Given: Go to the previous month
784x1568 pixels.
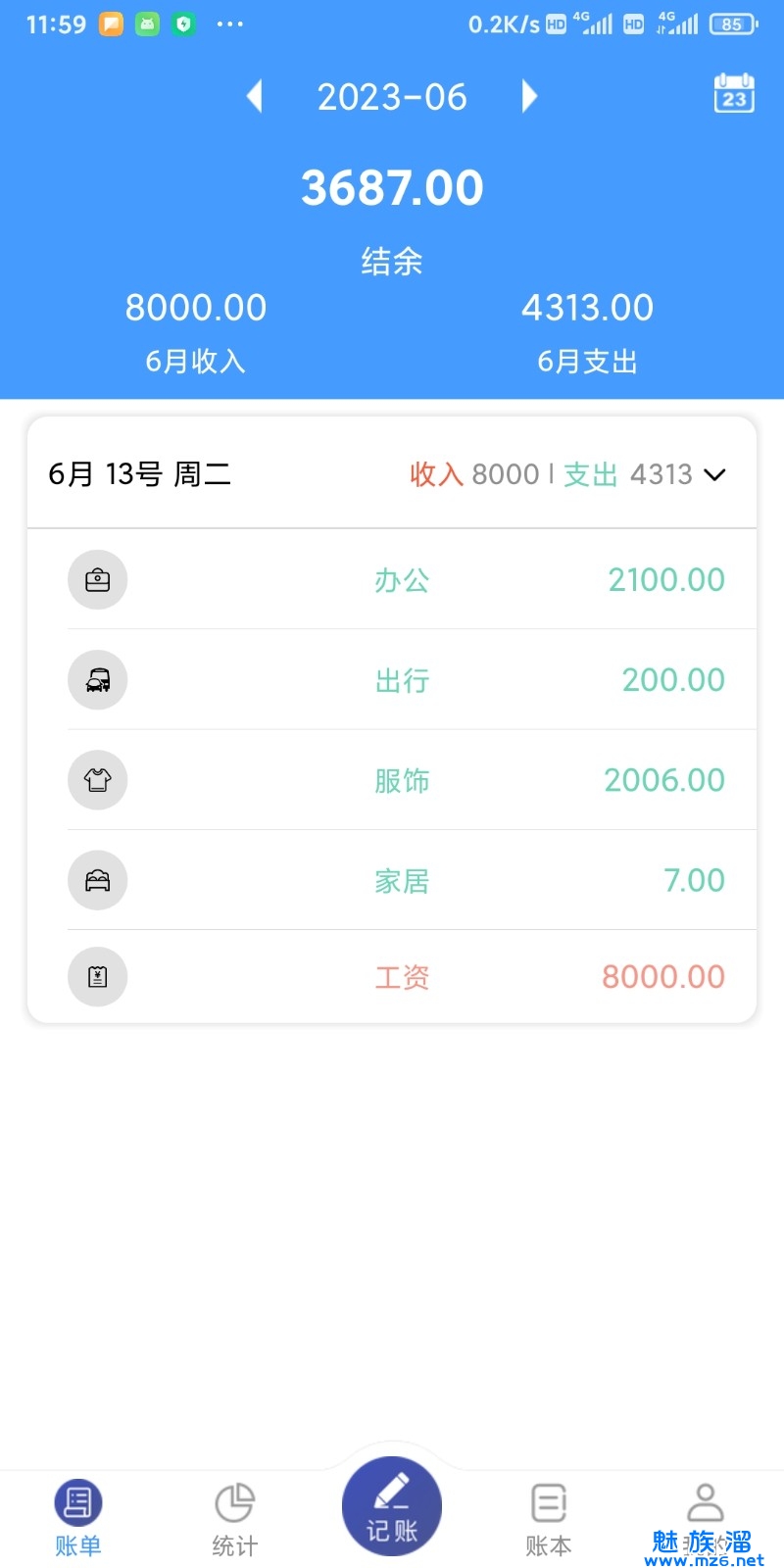Looking at the screenshot, I should coord(255,96).
